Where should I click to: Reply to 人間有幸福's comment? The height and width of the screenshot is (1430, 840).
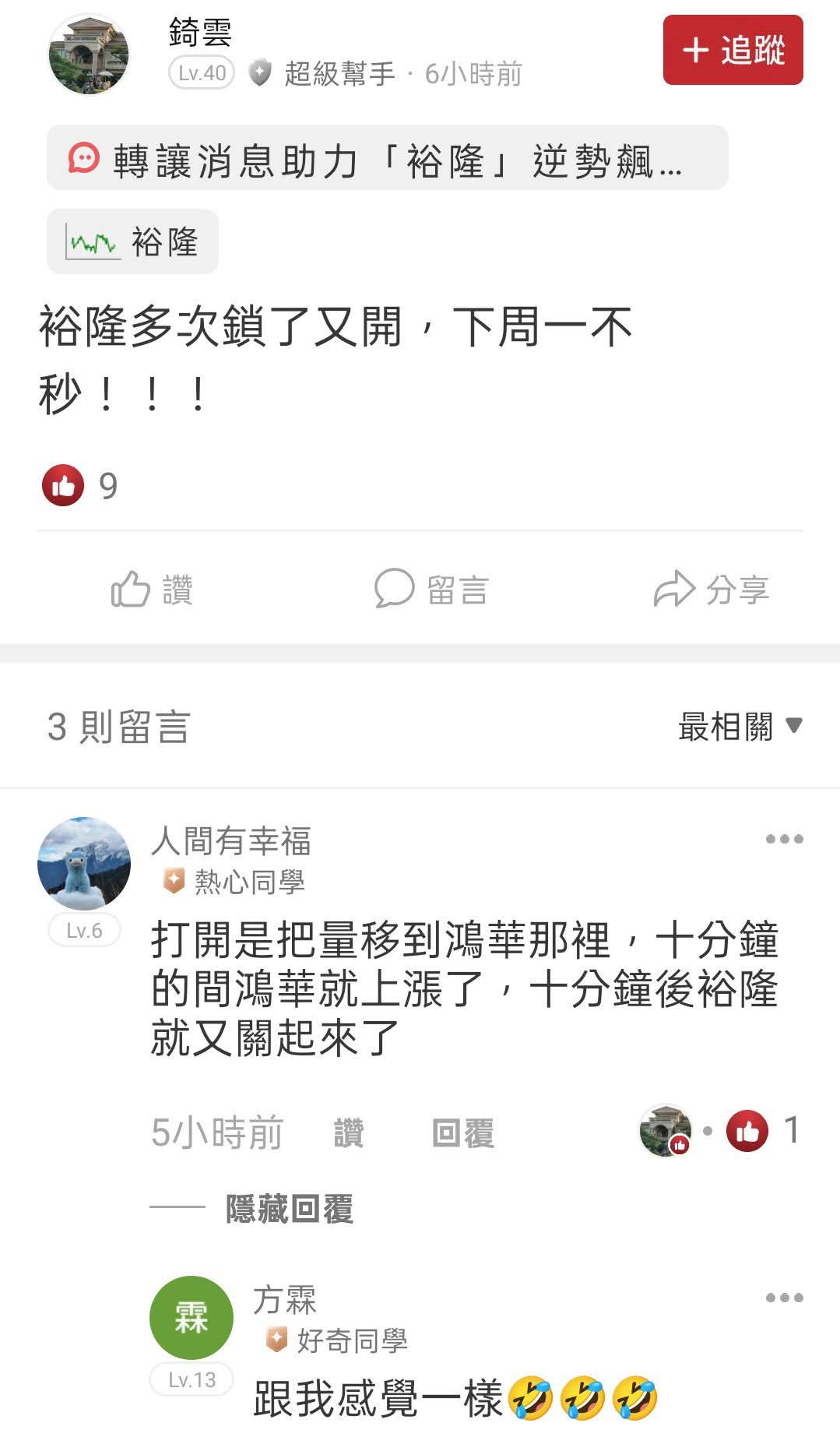point(462,1132)
